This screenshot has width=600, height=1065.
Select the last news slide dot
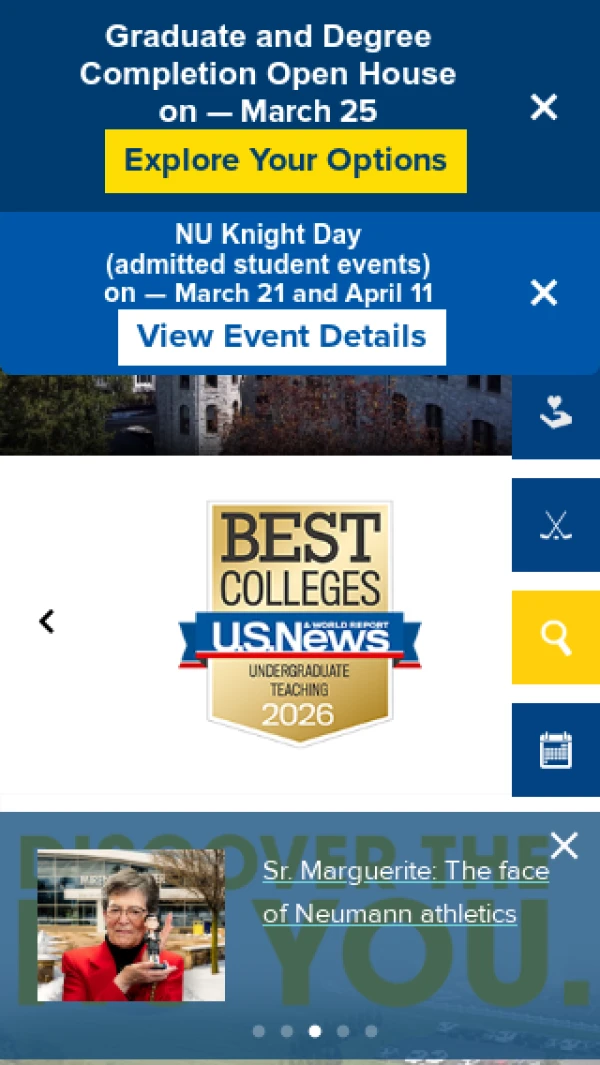[x=371, y=1031]
